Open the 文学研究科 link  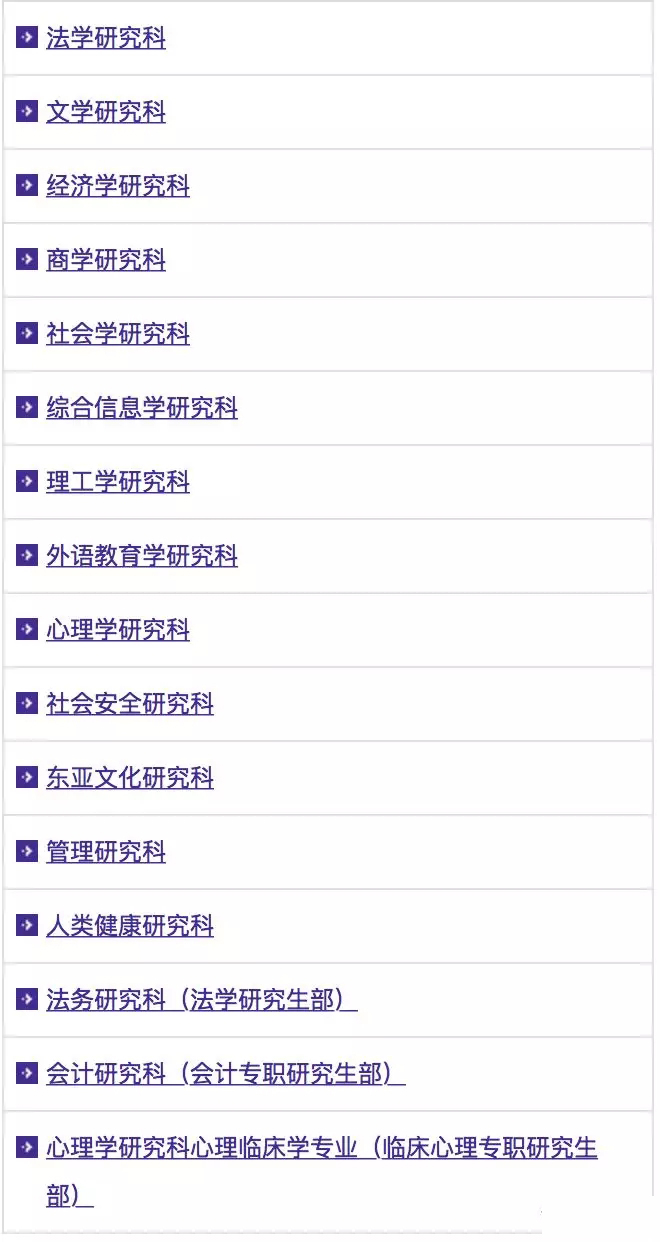[105, 113]
